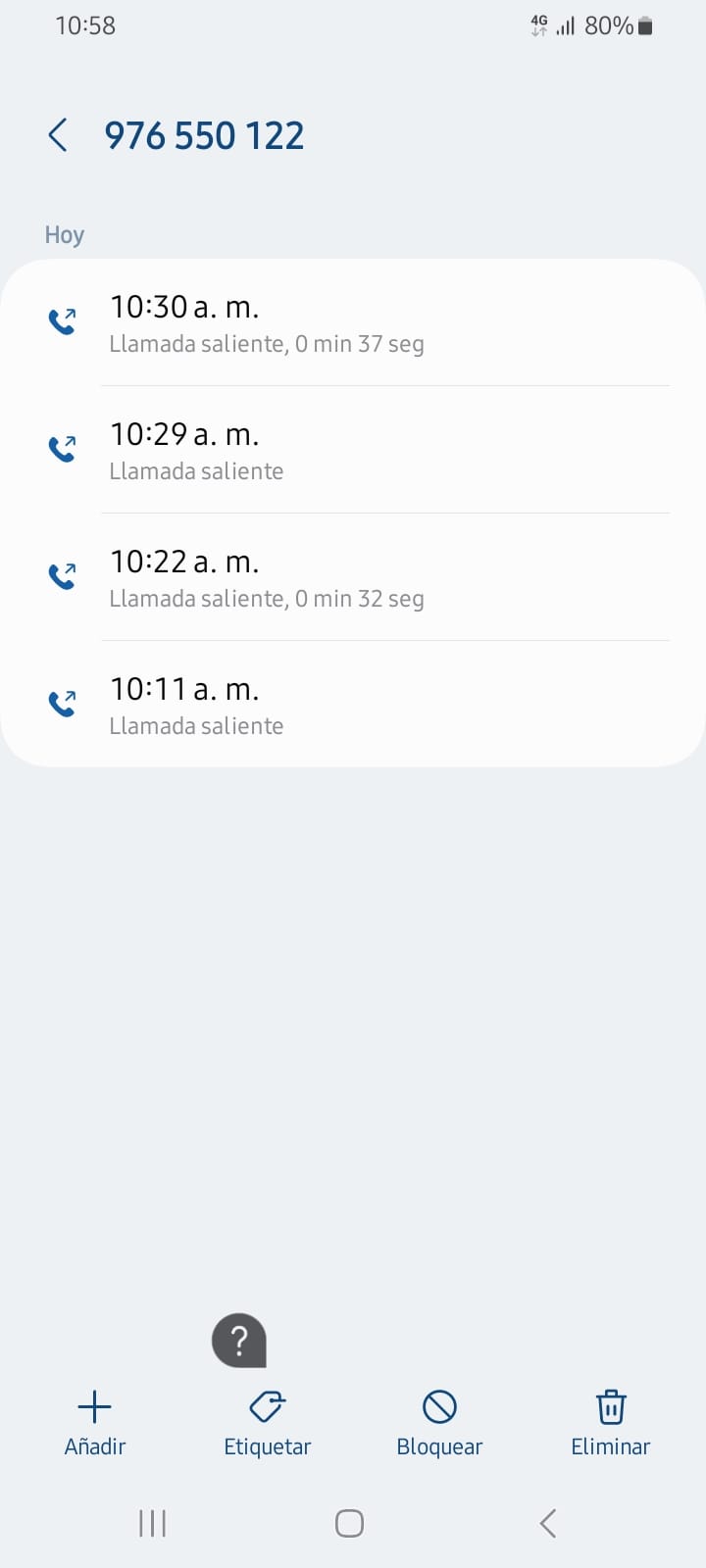This screenshot has height=1568, width=706.
Task: Show recent apps from the navigation bar
Action: point(153,1523)
